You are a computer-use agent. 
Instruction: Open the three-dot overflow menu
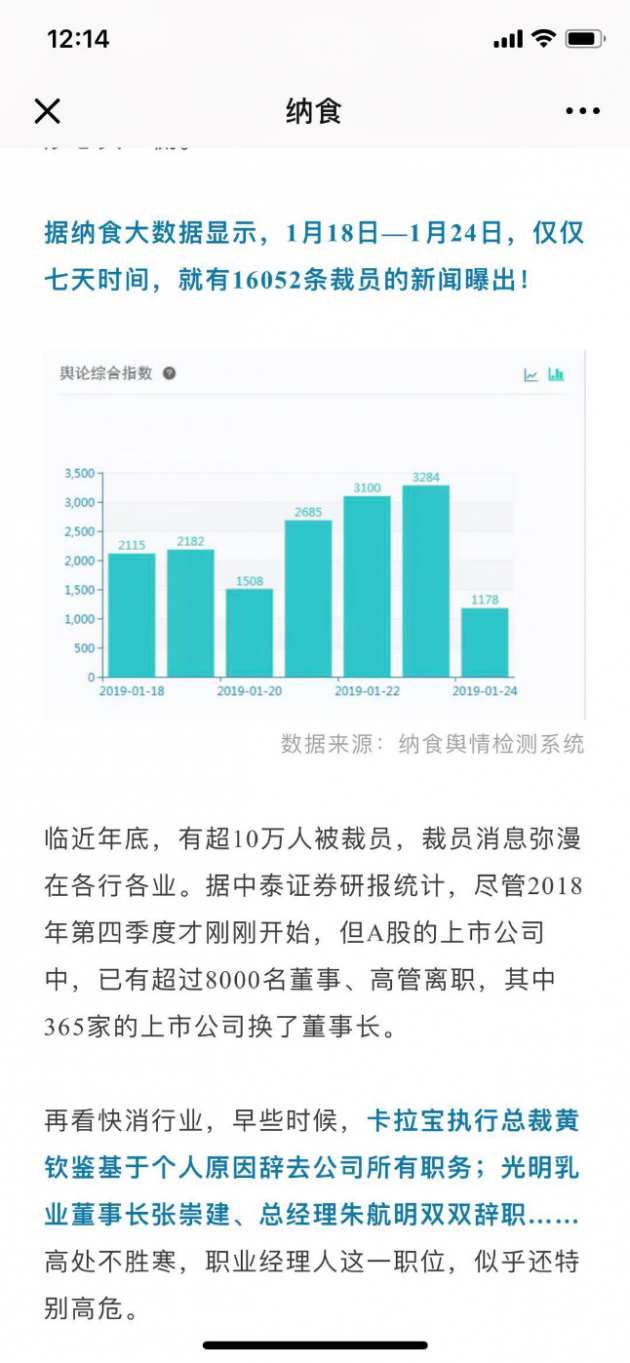[582, 111]
